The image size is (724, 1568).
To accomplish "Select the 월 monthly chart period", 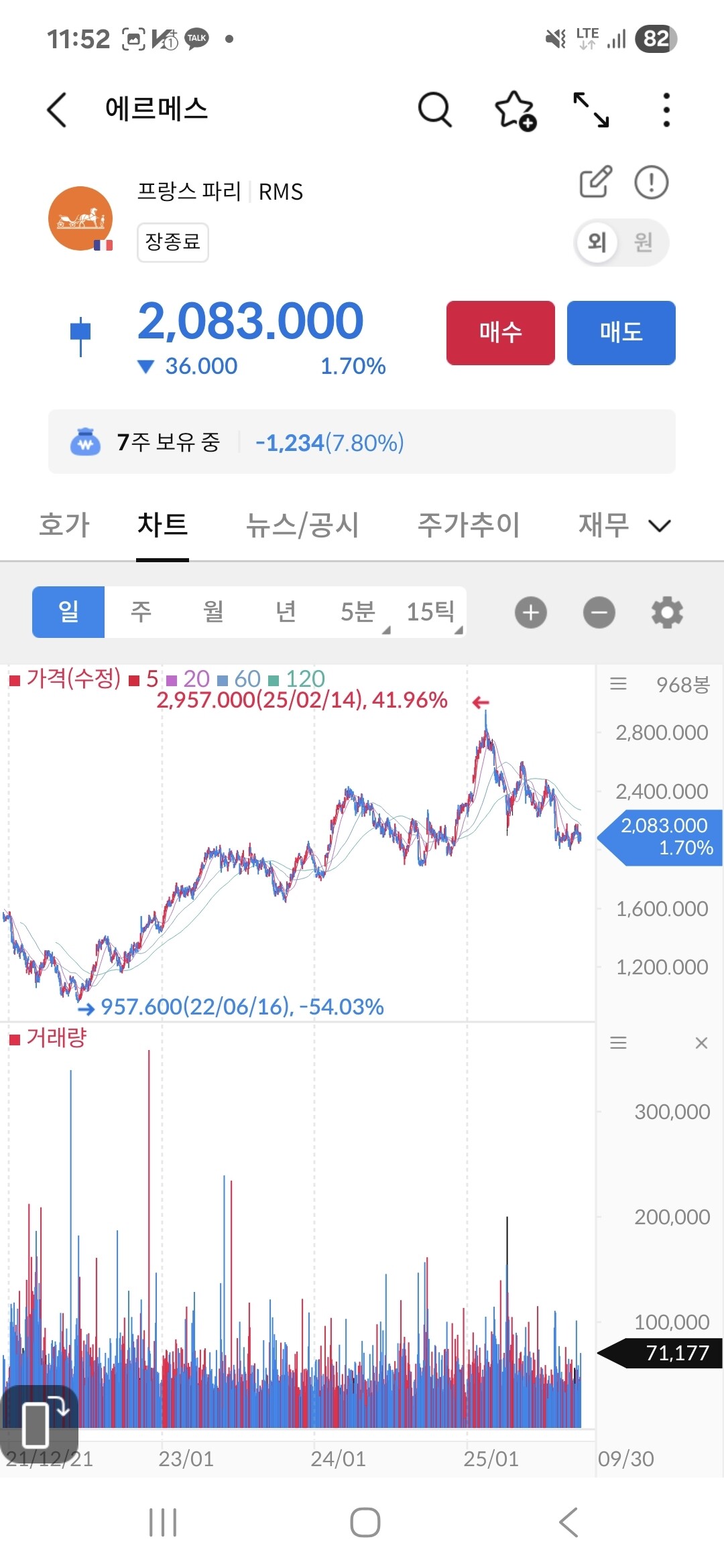I will 213,612.
